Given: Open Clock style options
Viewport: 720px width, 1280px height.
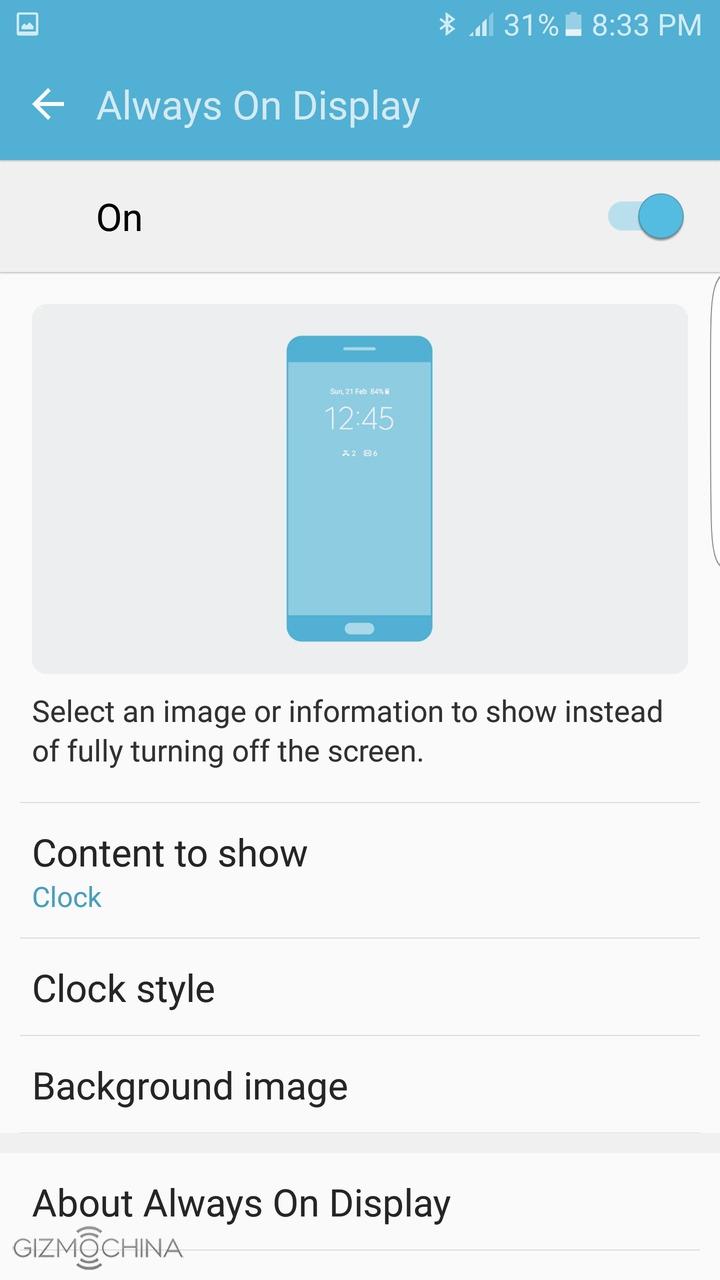Looking at the screenshot, I should tap(360, 988).
